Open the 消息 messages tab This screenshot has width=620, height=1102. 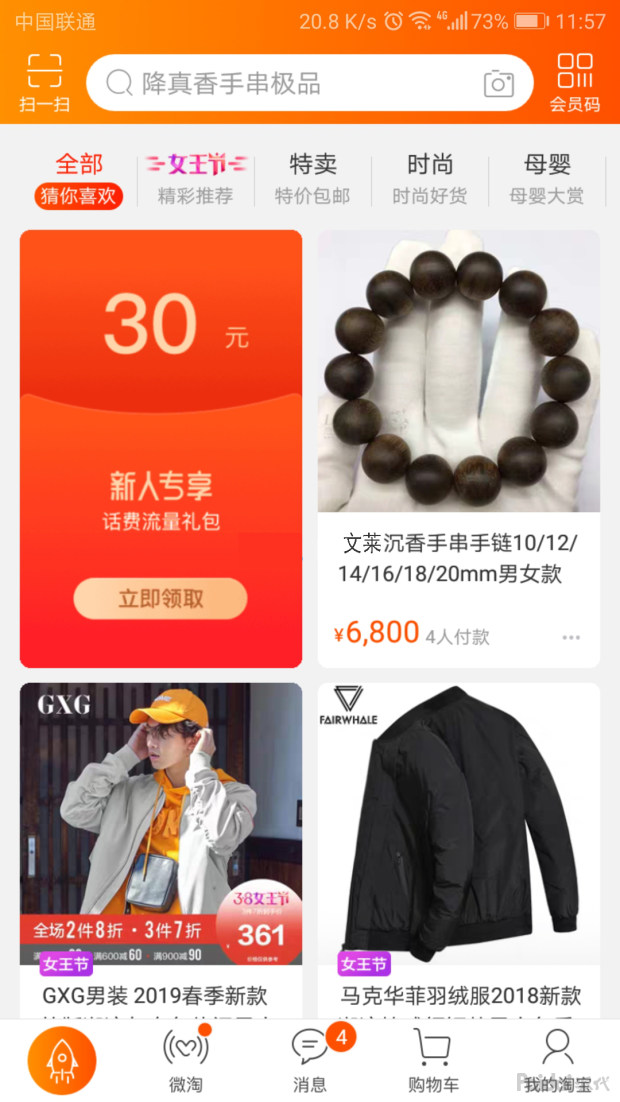310,1060
